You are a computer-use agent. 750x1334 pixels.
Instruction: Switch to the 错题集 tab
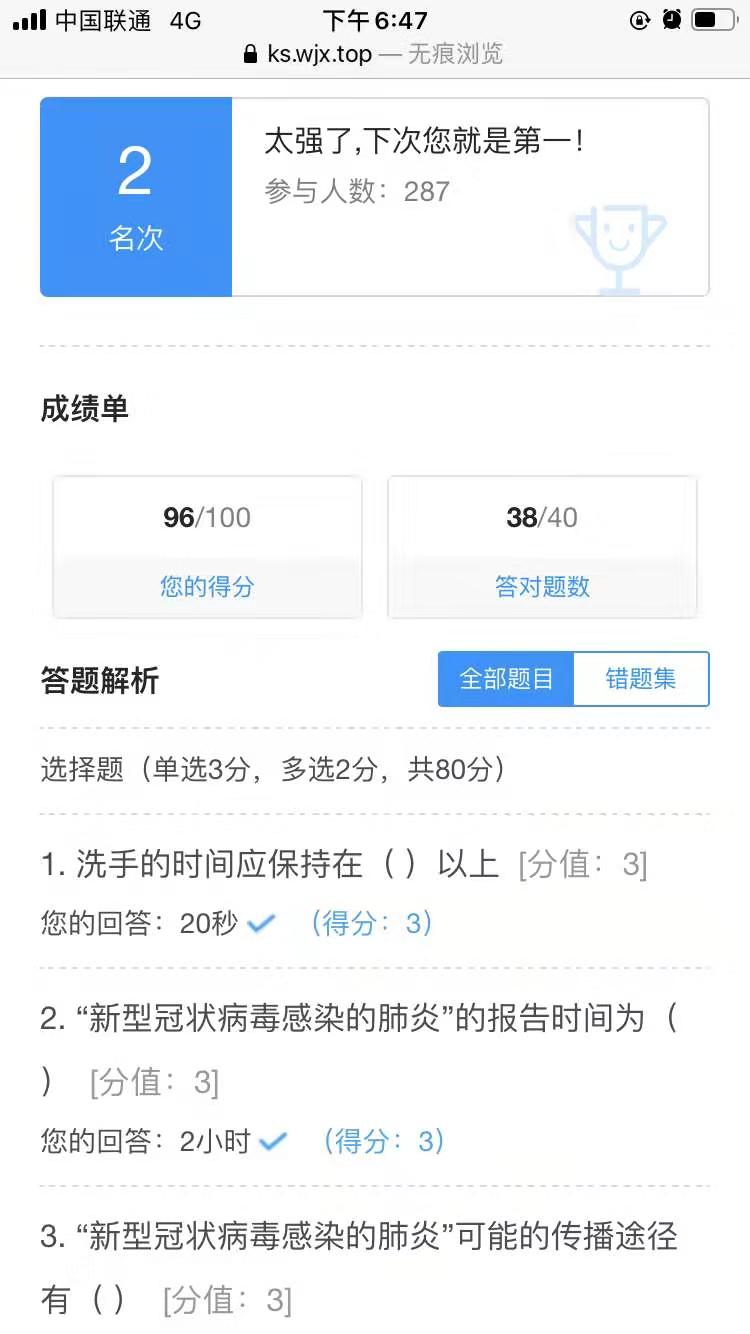pyautogui.click(x=641, y=680)
